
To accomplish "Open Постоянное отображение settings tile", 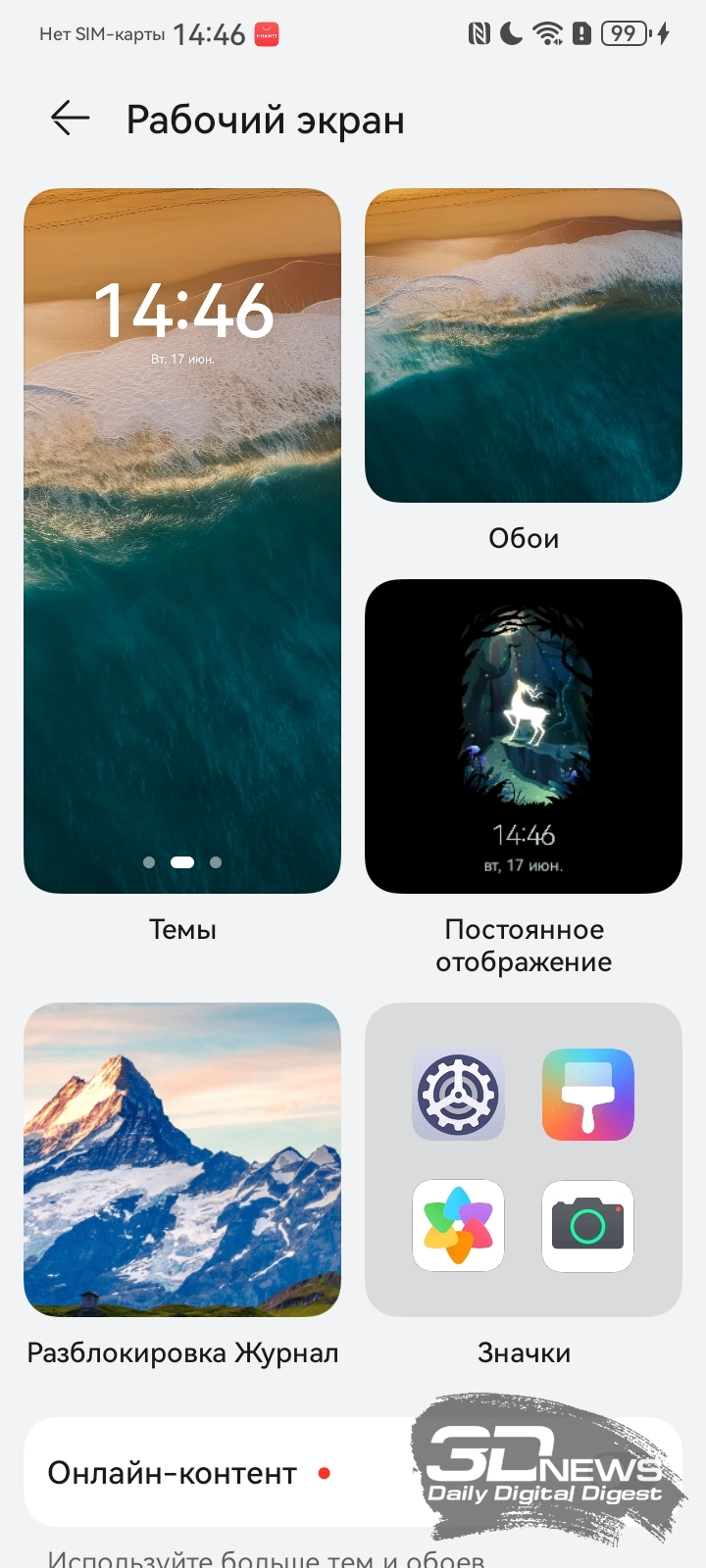I will coord(524,736).
